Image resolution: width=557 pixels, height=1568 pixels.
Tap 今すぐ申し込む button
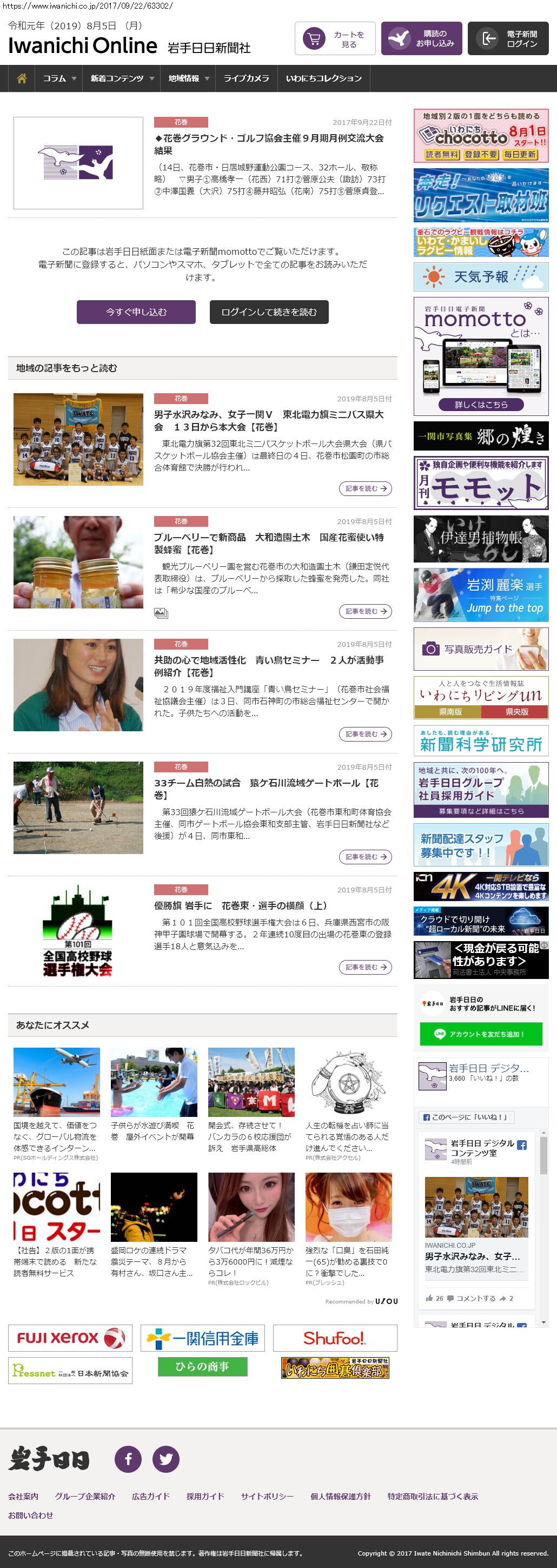coord(136,312)
